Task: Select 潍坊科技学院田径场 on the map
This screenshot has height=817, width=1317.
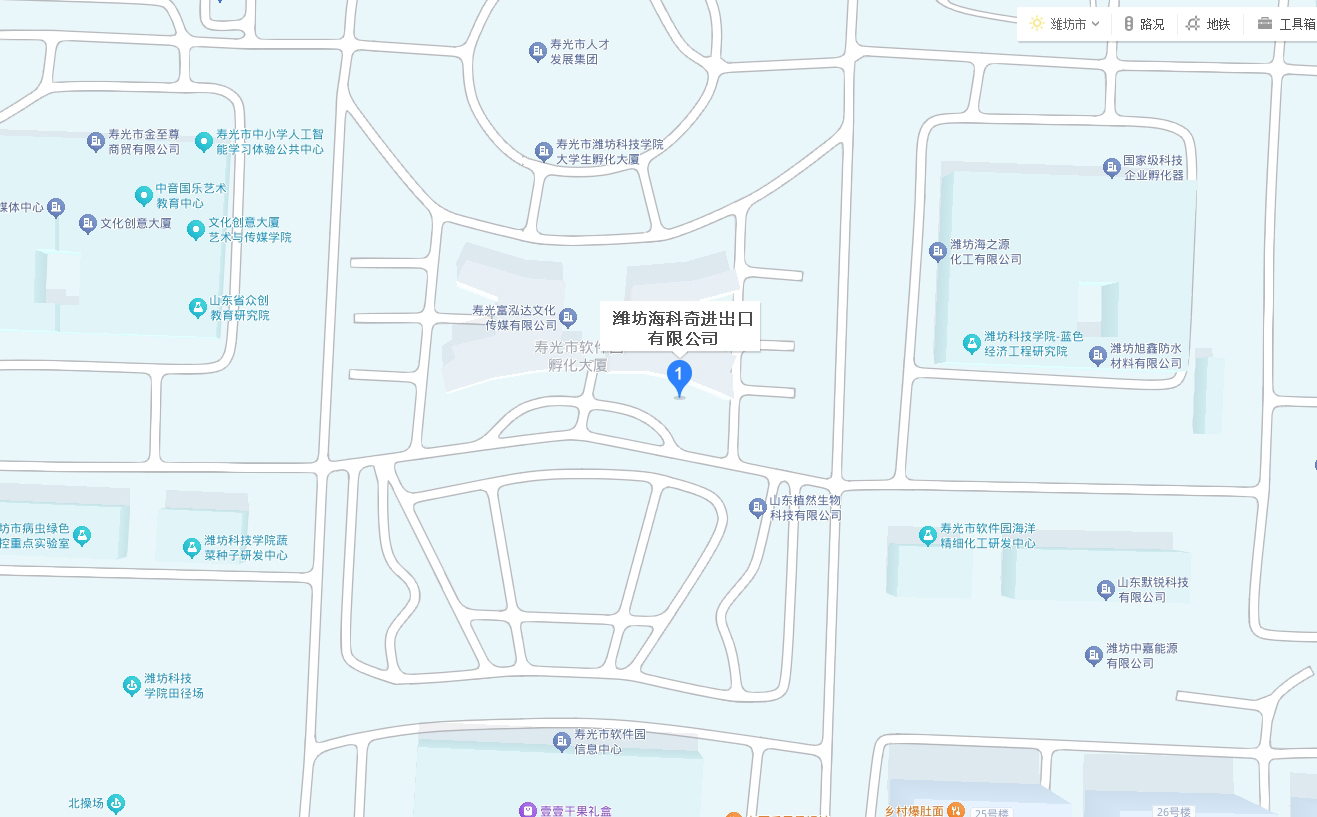Action: click(x=131, y=685)
